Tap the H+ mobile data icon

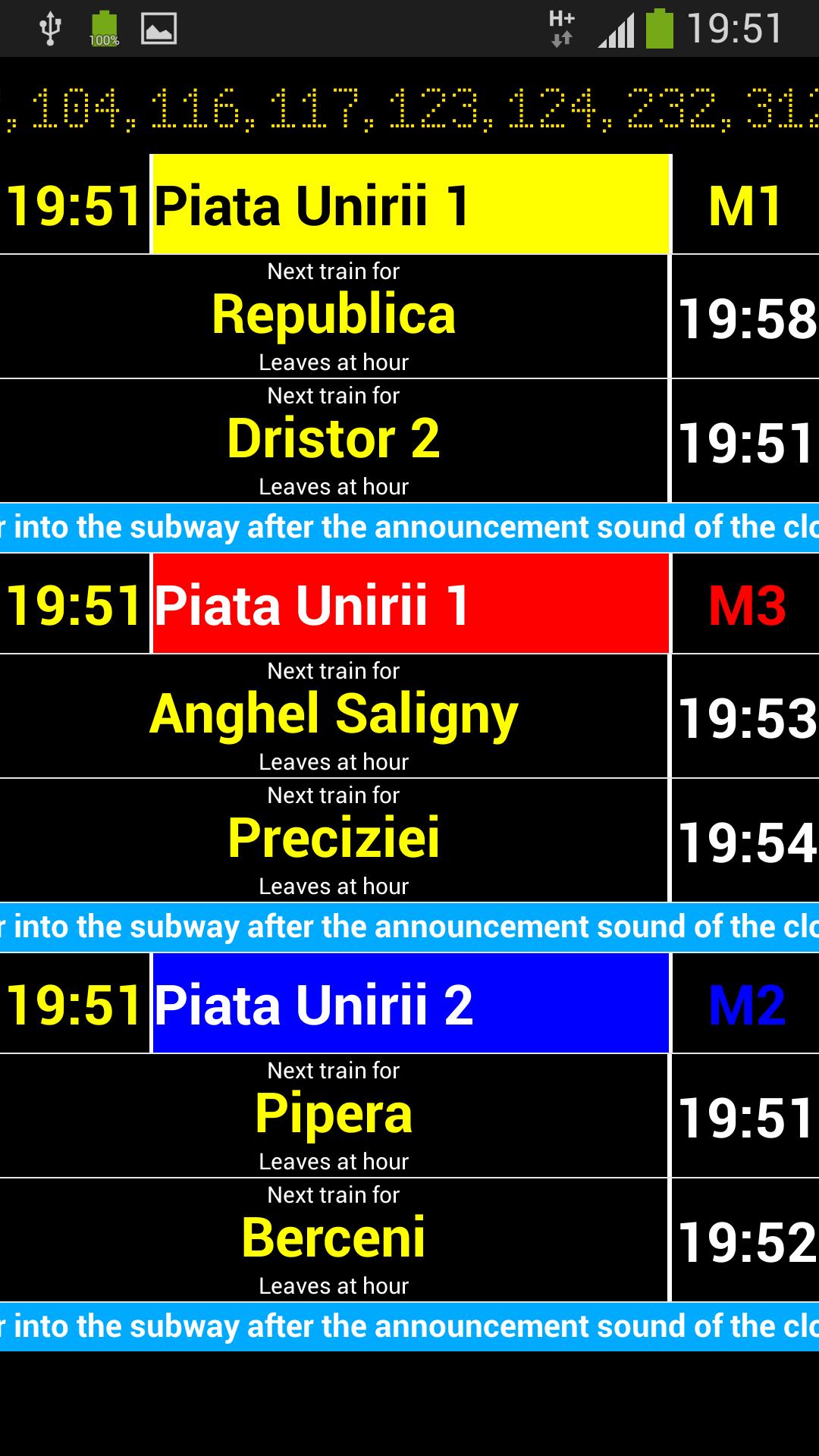tap(561, 27)
